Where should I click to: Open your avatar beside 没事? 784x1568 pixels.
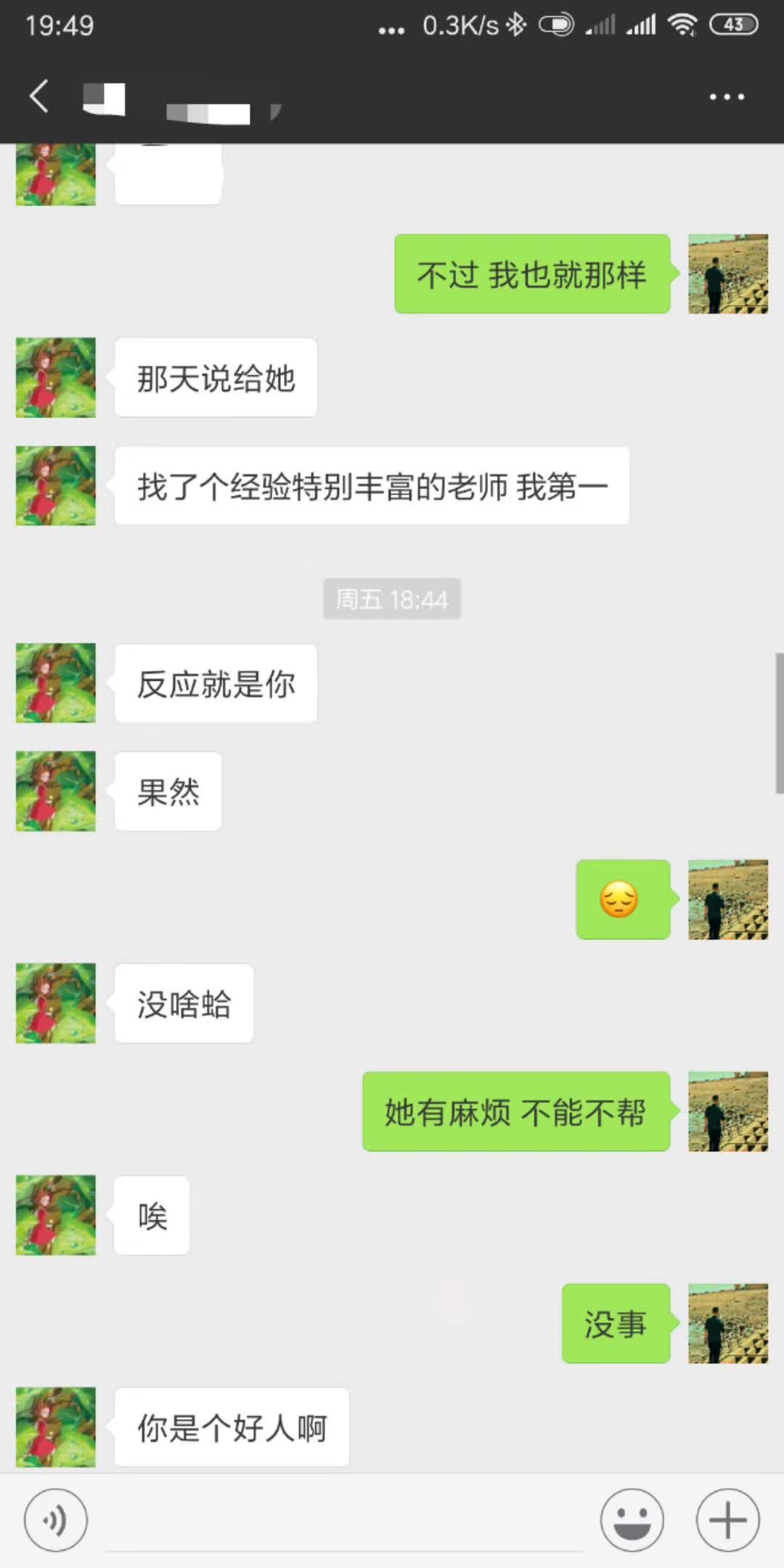[727, 1323]
